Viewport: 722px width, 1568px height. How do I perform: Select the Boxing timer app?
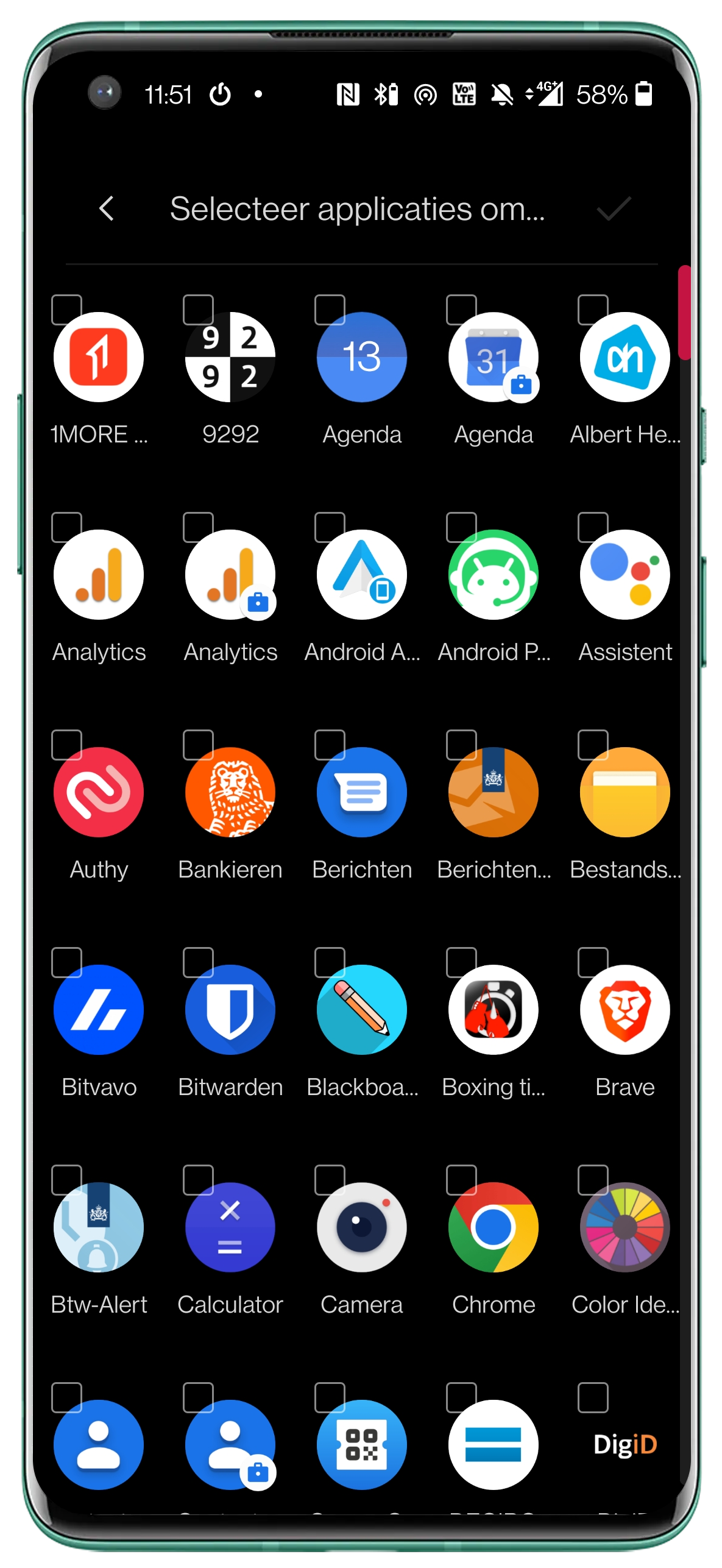[493, 1010]
